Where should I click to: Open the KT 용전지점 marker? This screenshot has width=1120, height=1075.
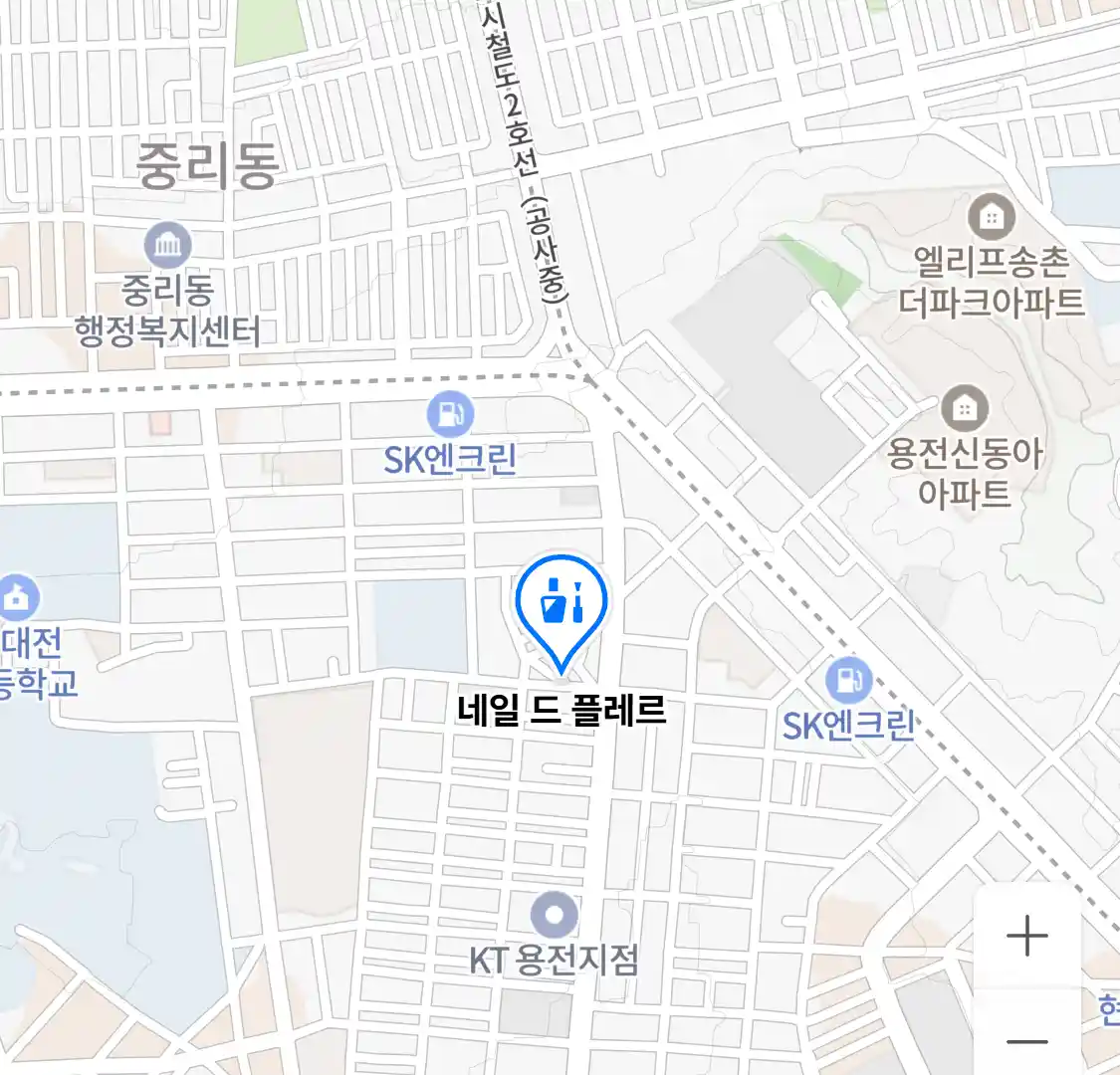555,916
